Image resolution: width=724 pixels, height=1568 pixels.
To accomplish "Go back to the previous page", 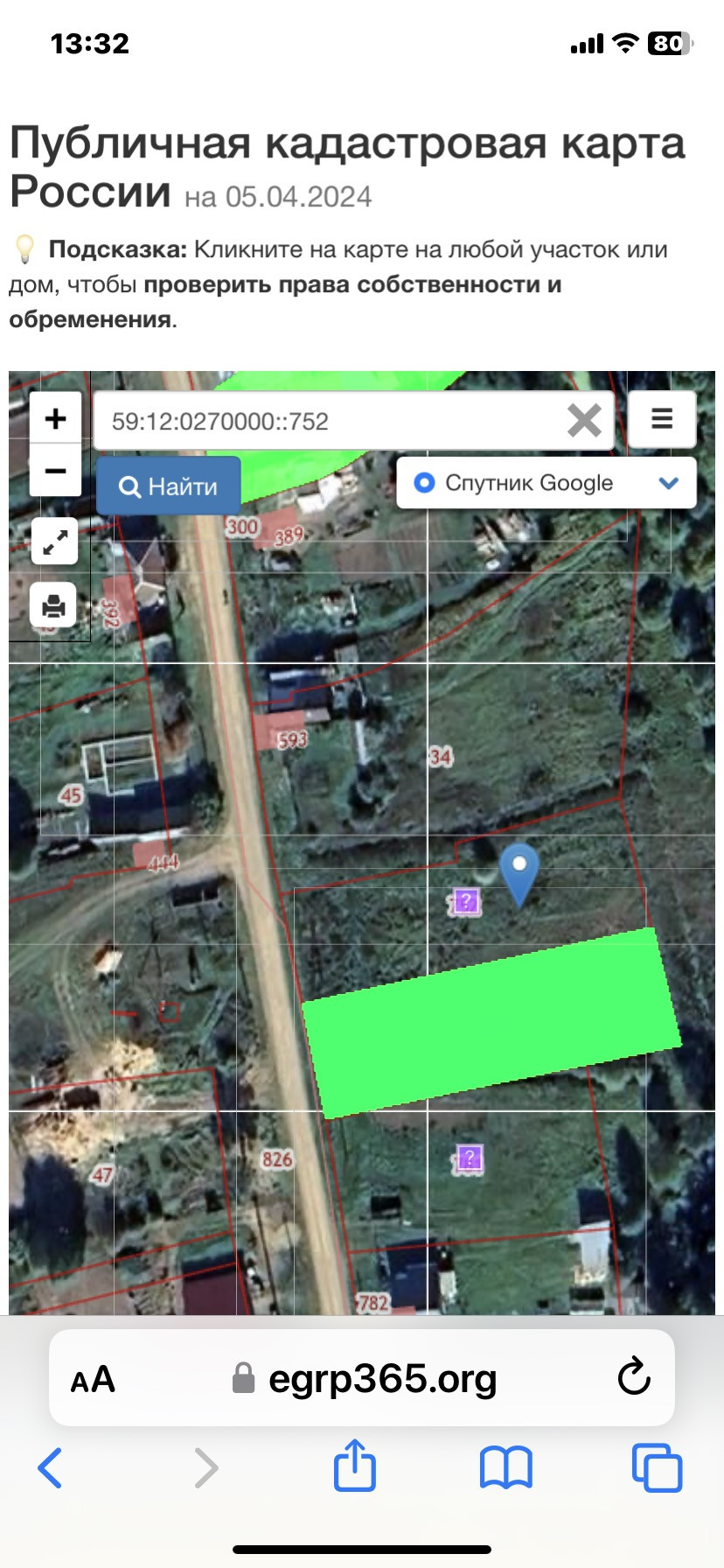I will coord(50,1467).
